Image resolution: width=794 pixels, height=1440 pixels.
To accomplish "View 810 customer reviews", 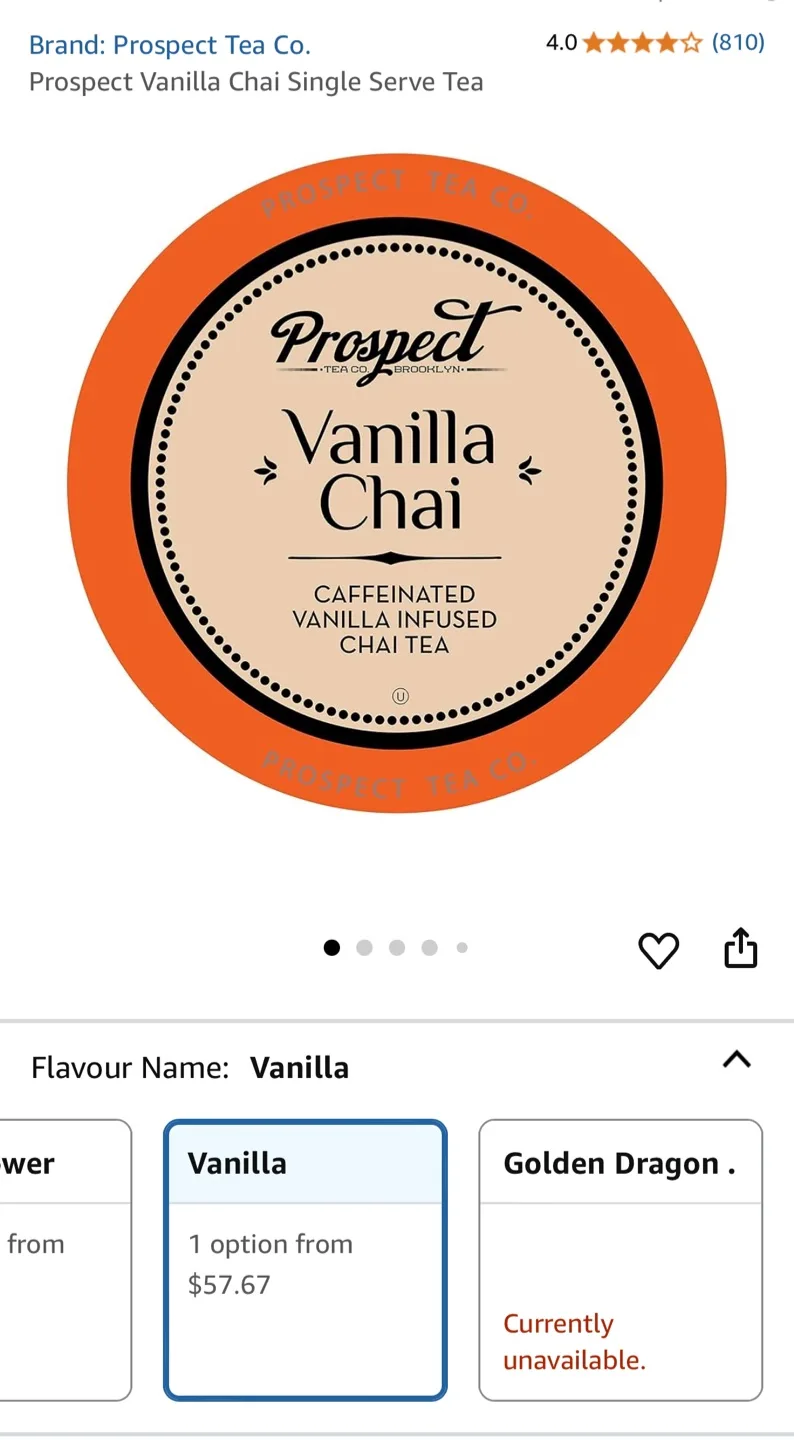I will tap(737, 43).
